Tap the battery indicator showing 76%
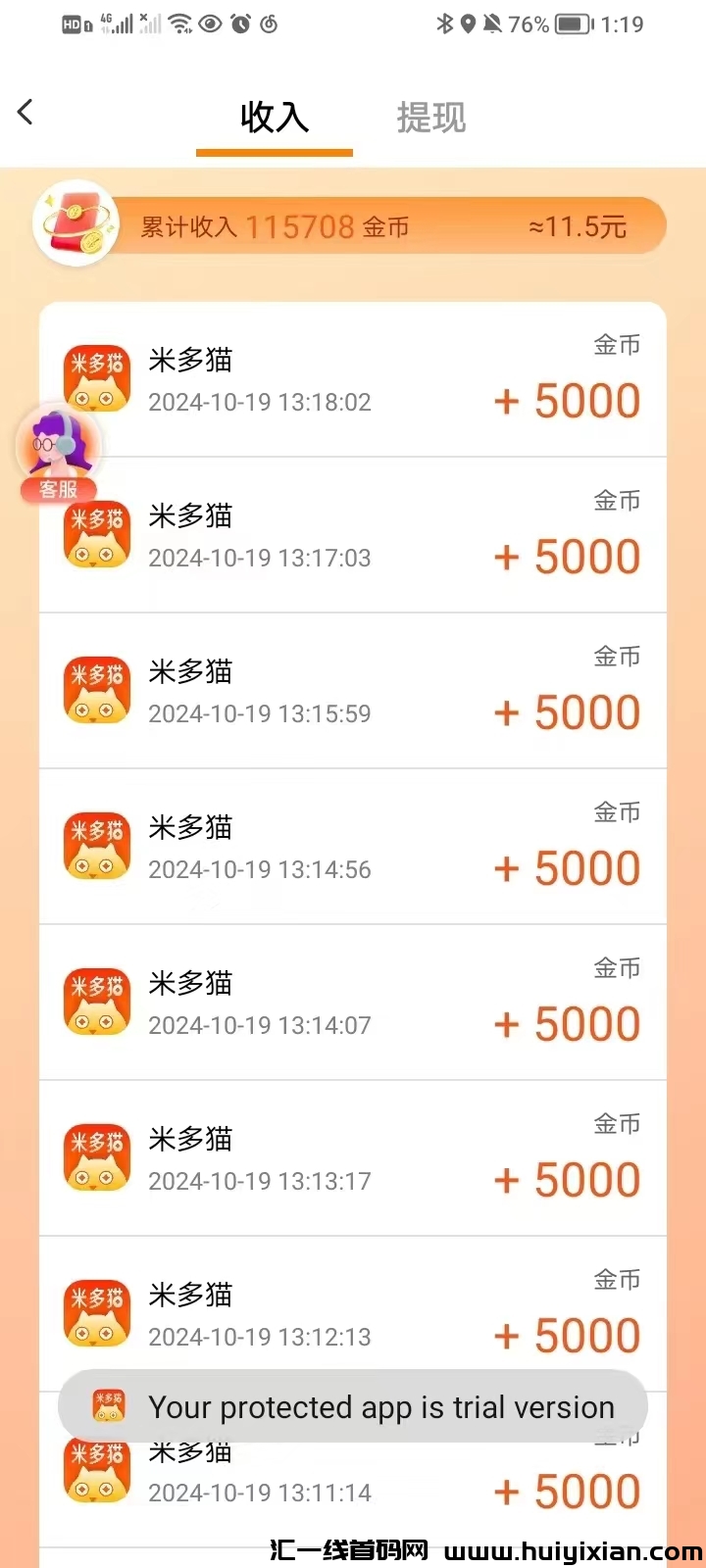Screen dimensions: 706x1568 tap(570, 24)
